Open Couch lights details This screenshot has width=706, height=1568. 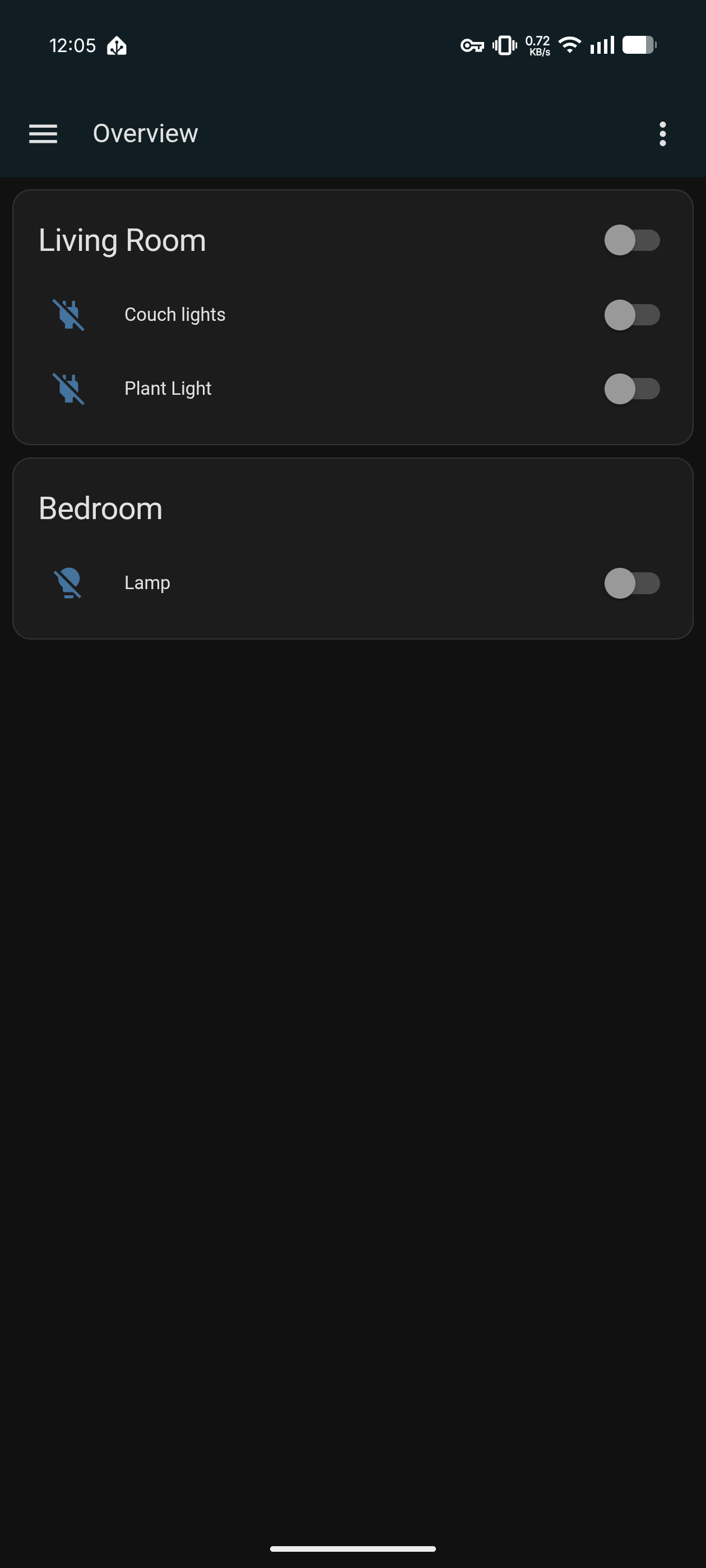(175, 315)
